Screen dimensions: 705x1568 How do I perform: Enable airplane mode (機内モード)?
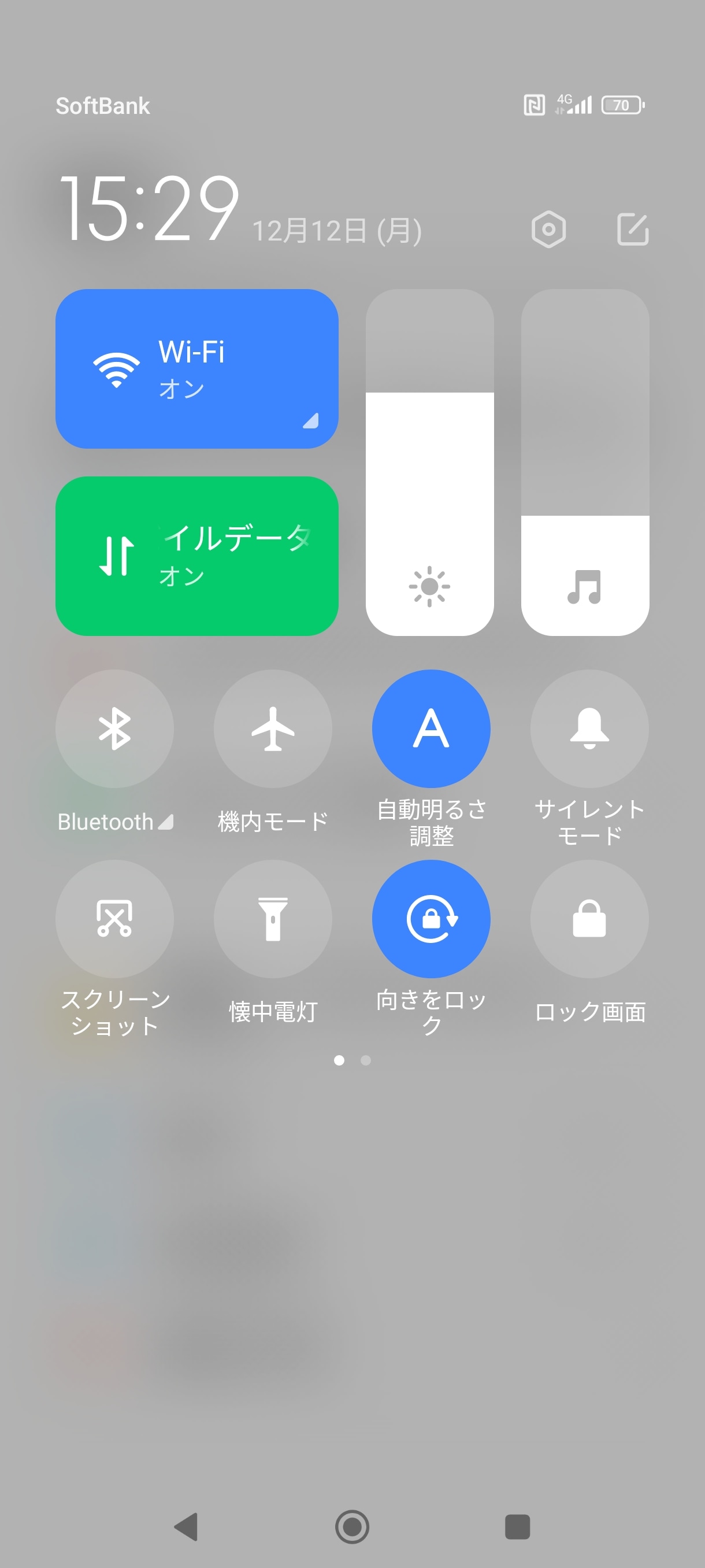coord(273,728)
